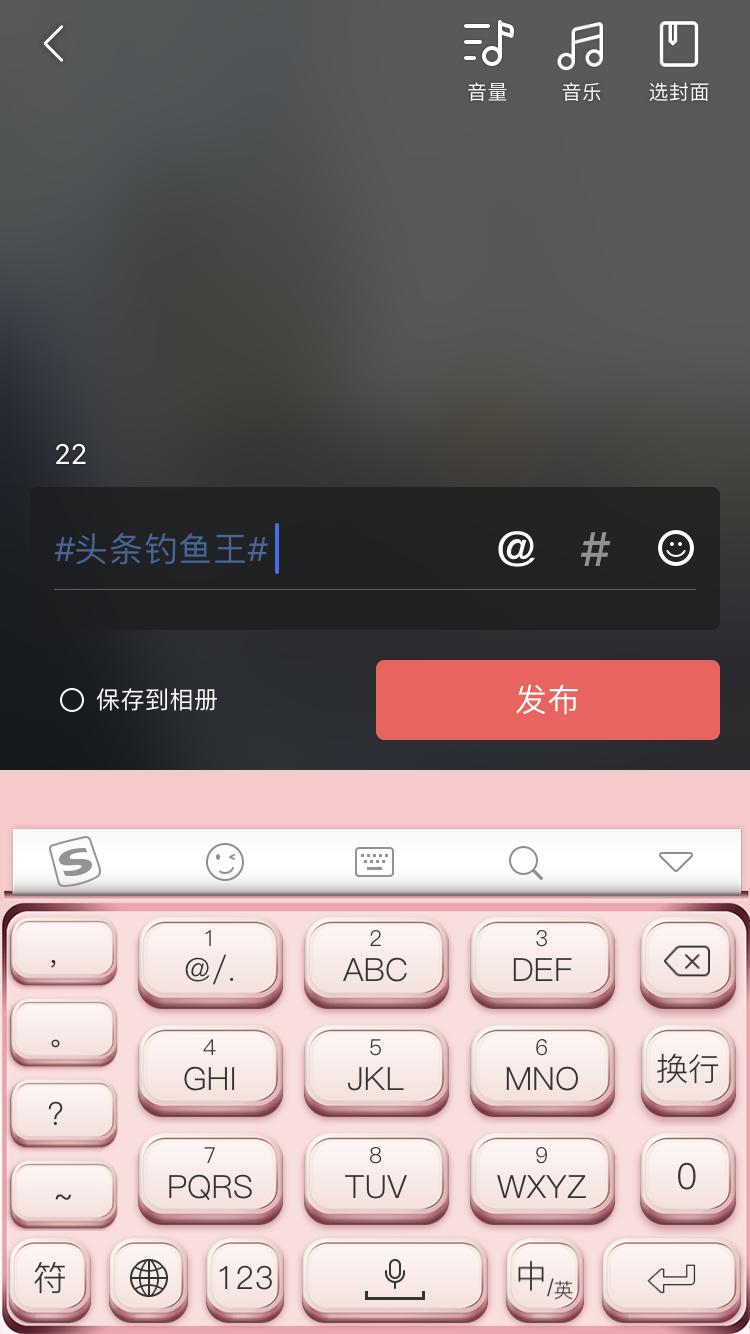Tap the 发布 publish button

coord(547,700)
